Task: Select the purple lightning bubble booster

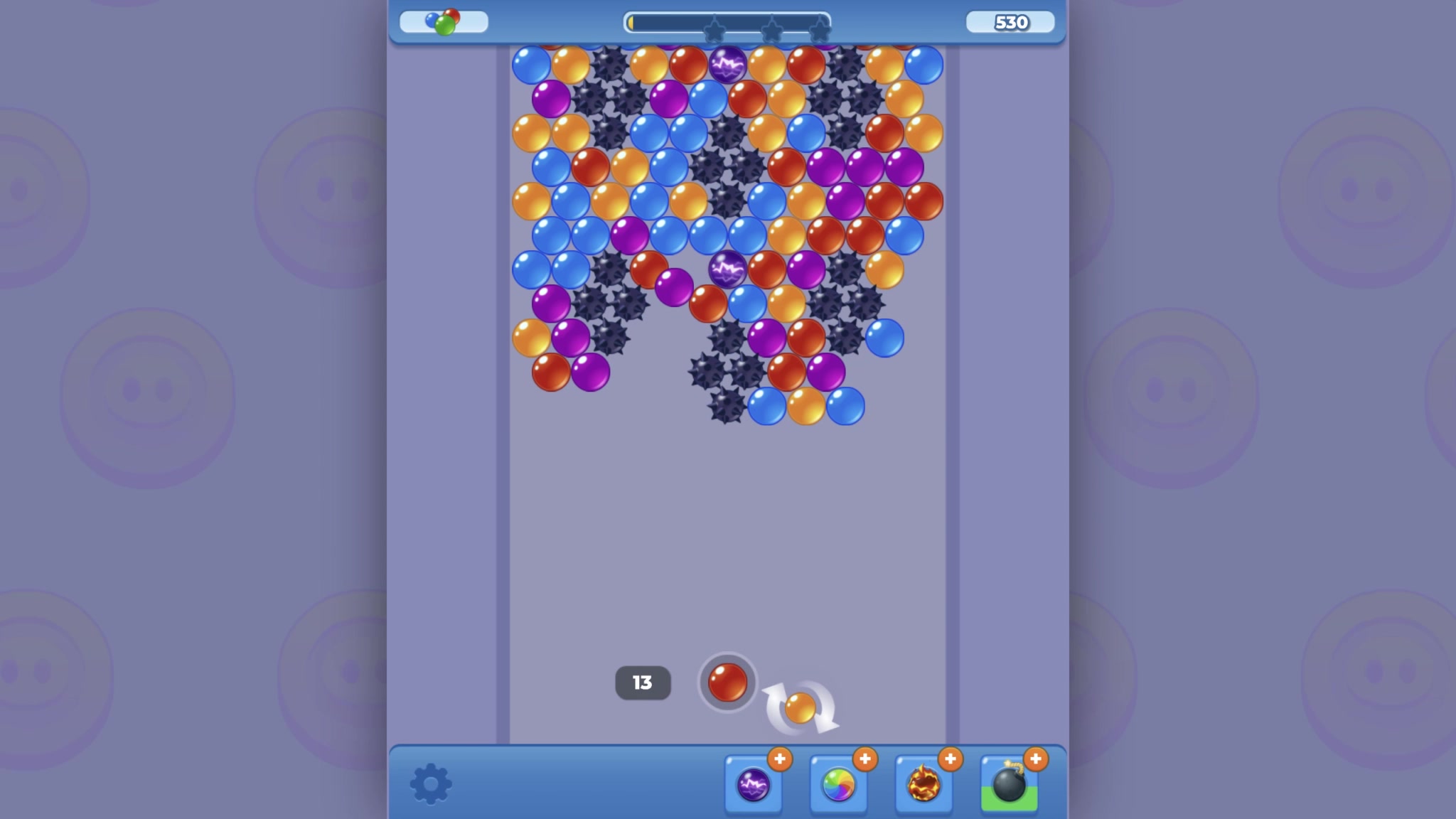Action: click(x=753, y=786)
